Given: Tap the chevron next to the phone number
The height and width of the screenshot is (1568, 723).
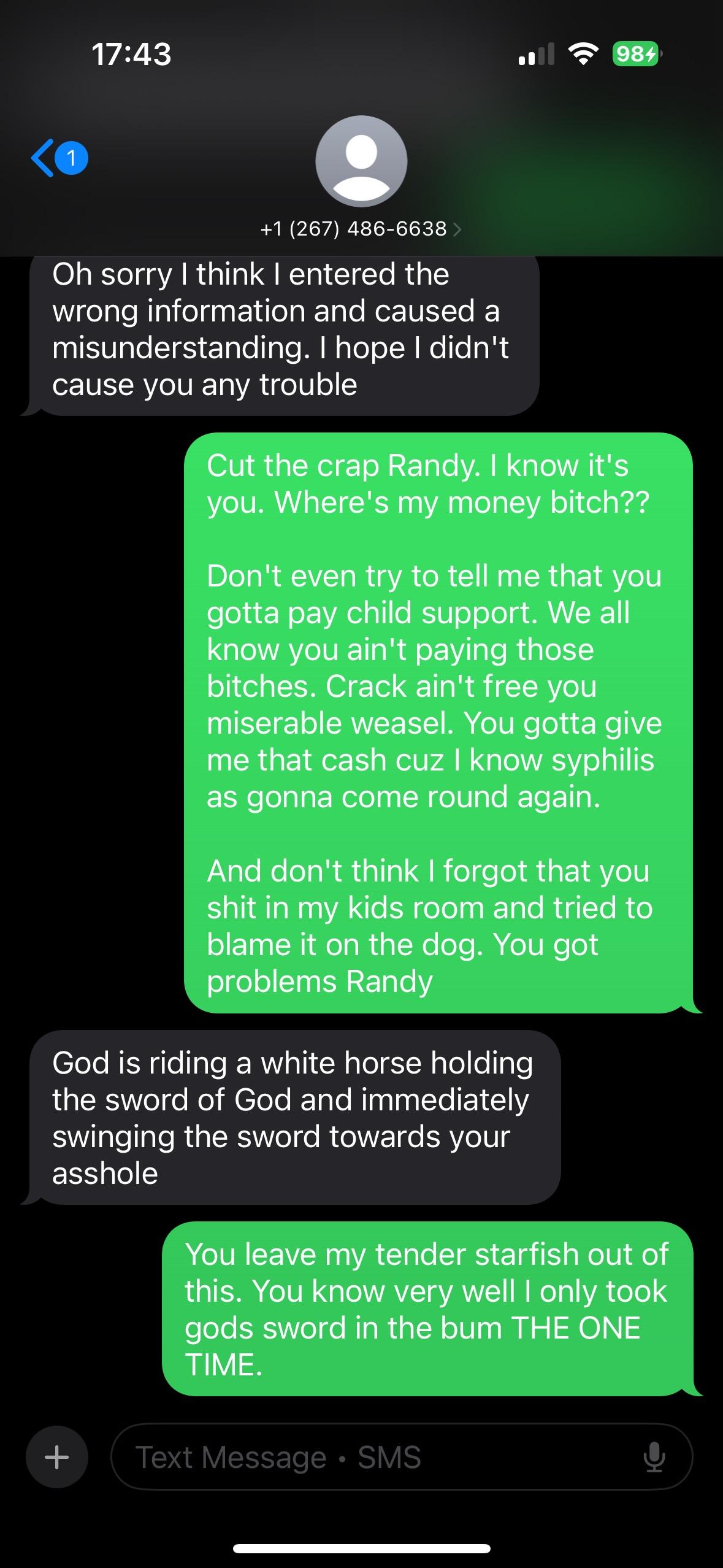Looking at the screenshot, I should 457,228.
